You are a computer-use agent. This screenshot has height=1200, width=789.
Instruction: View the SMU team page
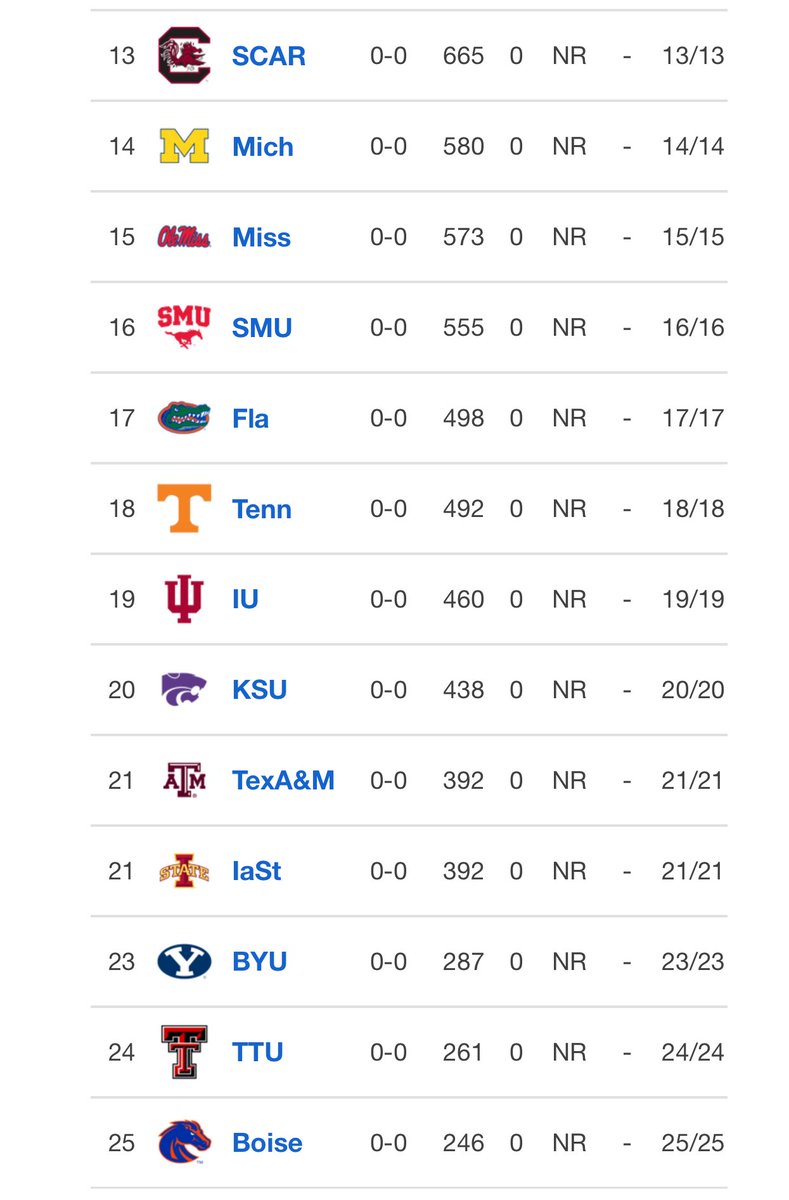tap(261, 328)
